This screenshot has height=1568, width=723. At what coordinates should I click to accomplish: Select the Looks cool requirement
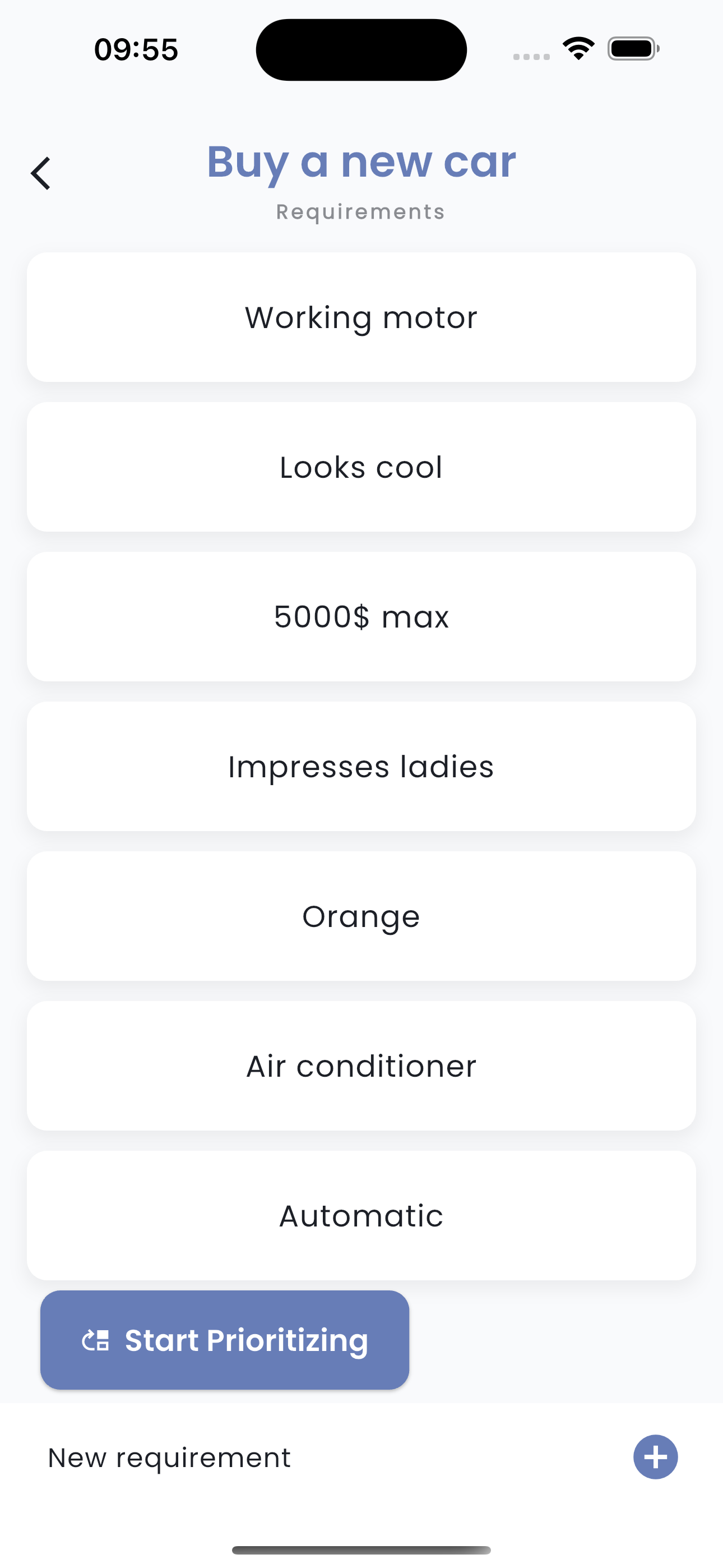361,467
